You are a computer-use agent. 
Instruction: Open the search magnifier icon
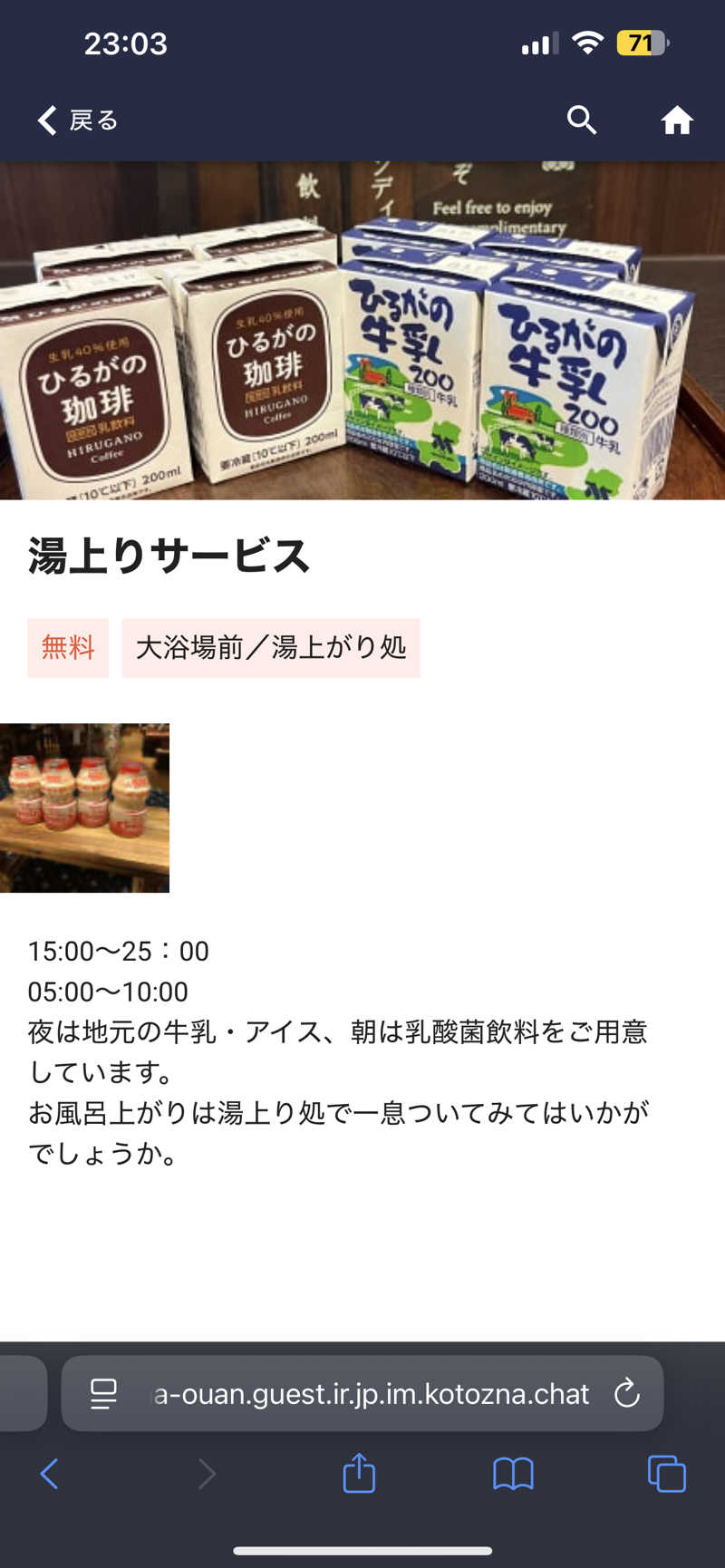[x=582, y=120]
